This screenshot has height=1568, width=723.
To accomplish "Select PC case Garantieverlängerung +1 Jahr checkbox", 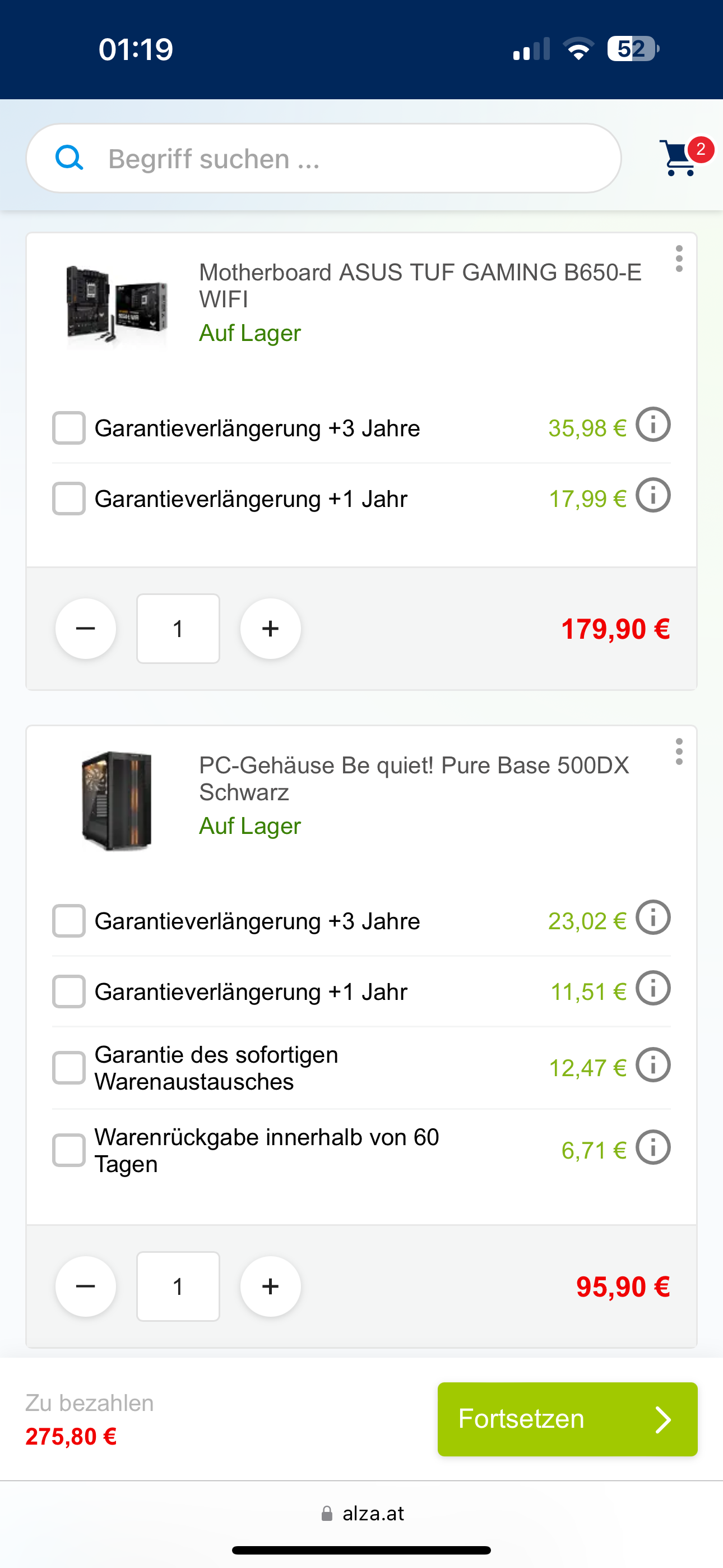I will pos(69,991).
